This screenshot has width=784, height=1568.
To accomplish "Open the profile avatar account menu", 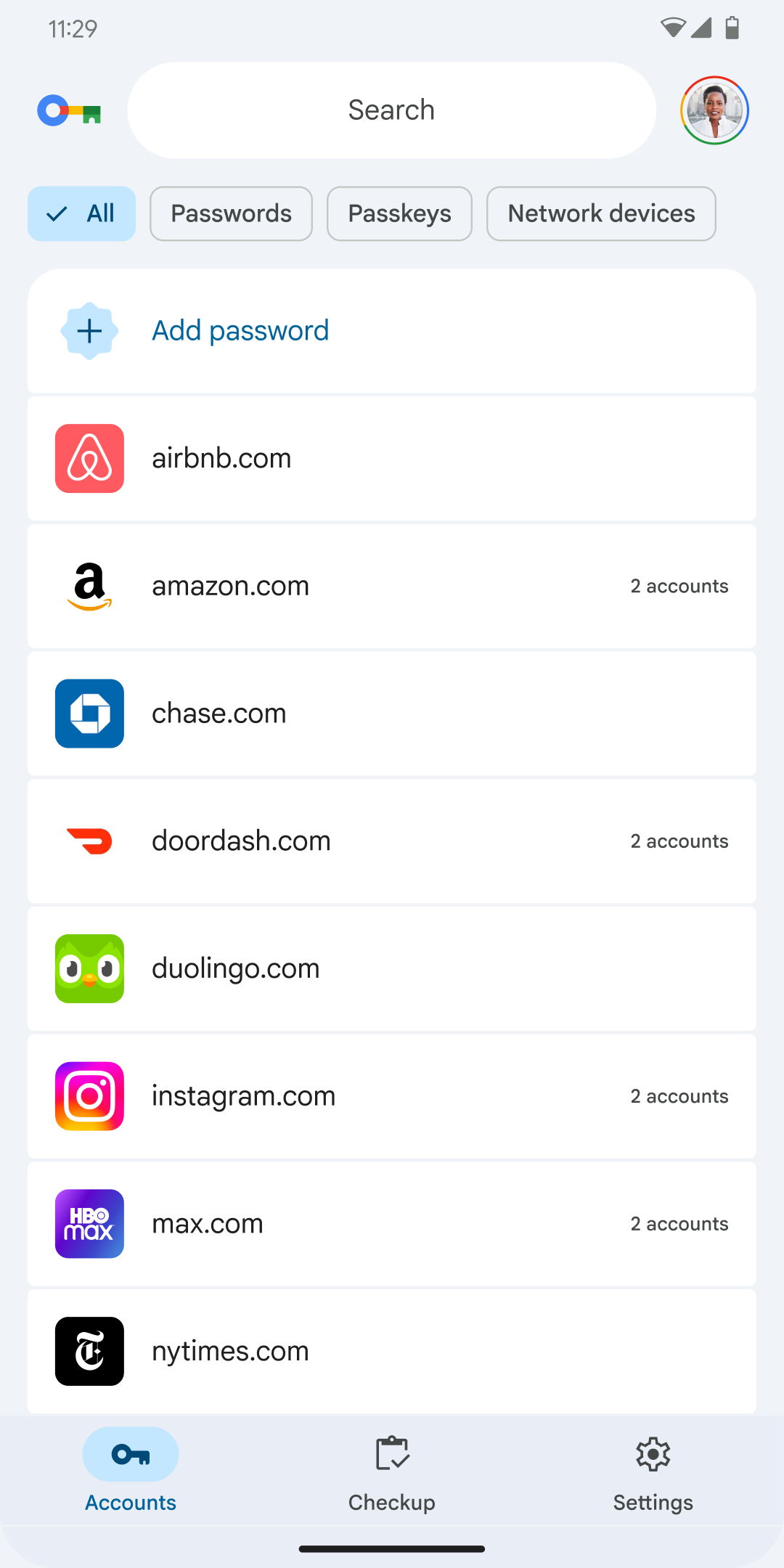I will tap(714, 110).
